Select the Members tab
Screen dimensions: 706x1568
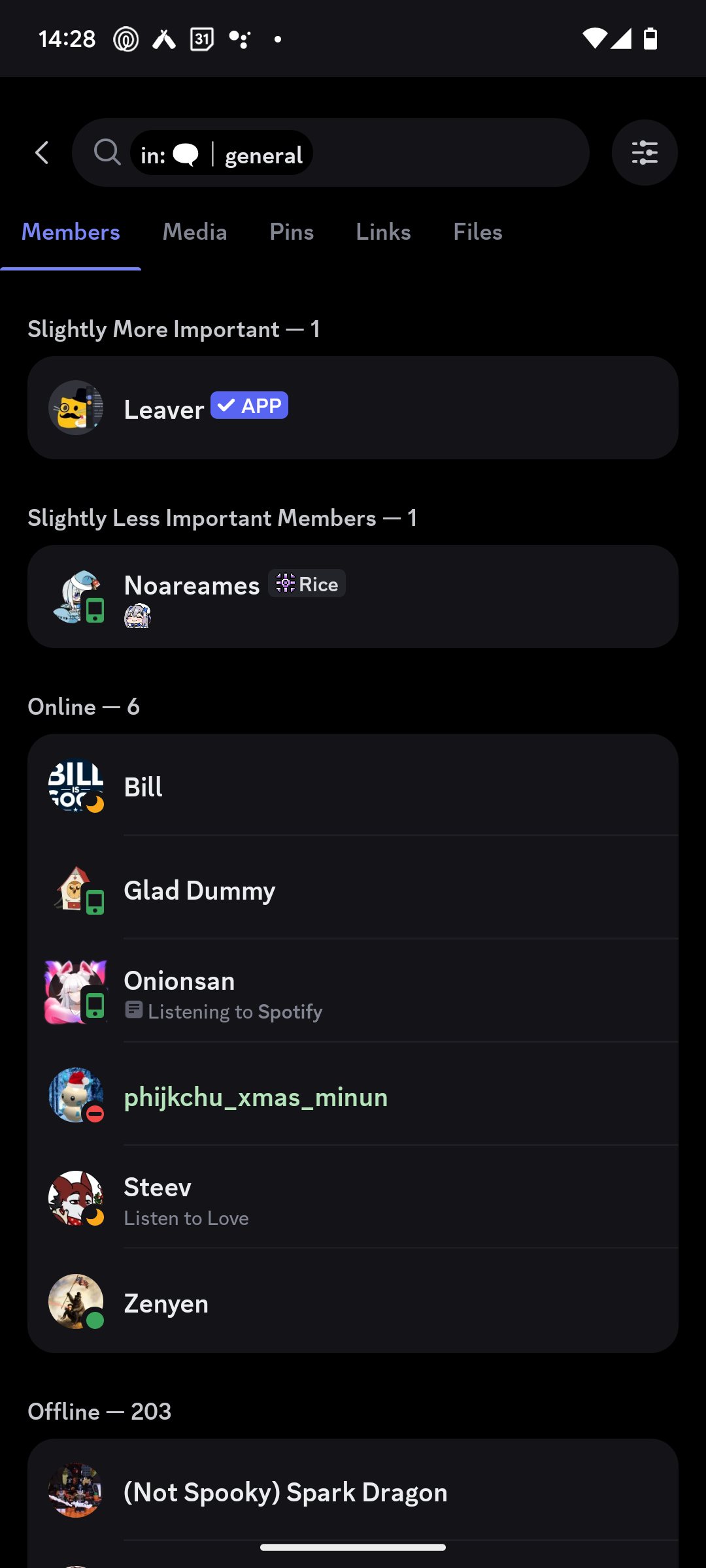click(71, 232)
